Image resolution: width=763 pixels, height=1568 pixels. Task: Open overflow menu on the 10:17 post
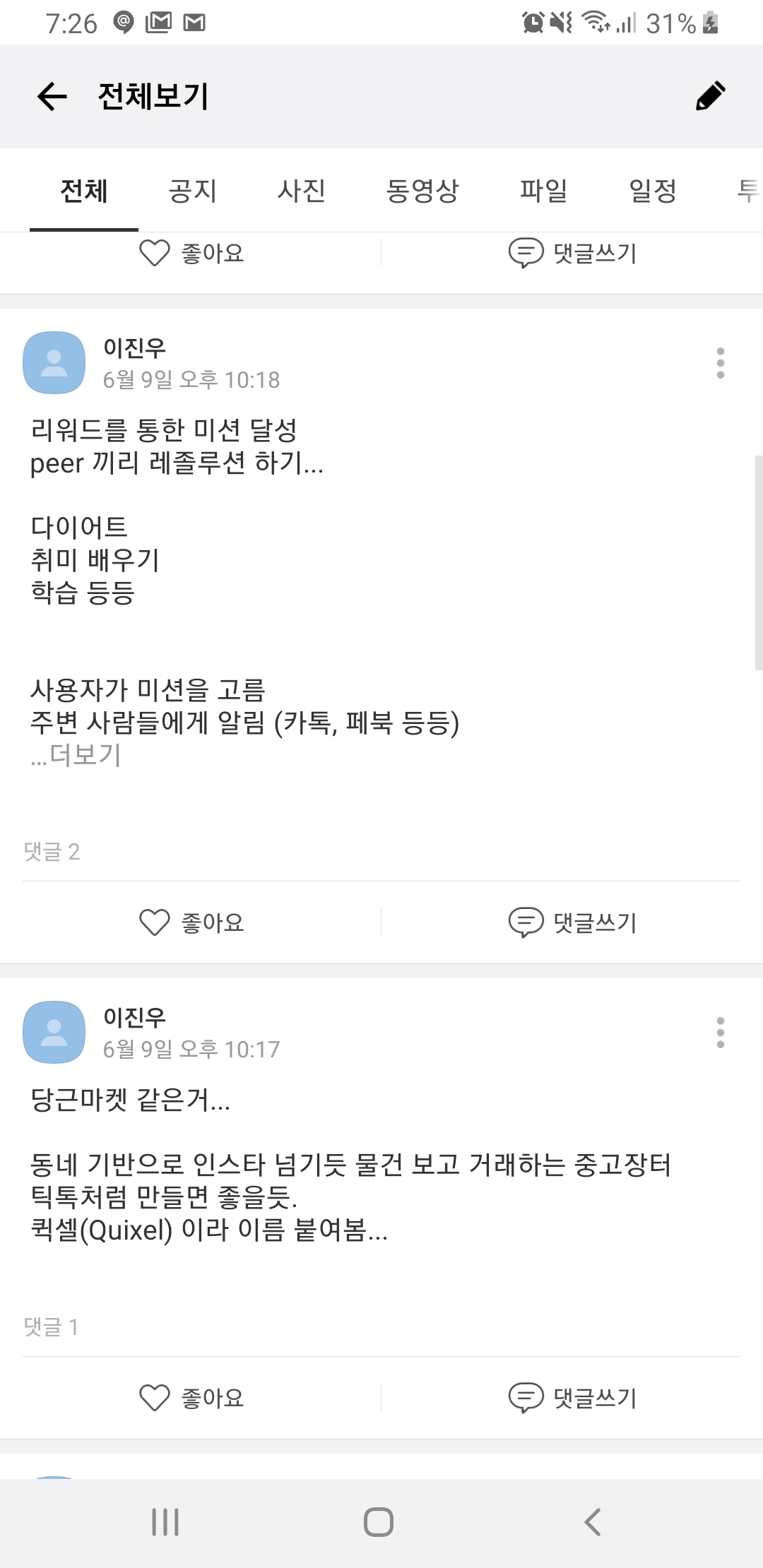coord(720,1033)
